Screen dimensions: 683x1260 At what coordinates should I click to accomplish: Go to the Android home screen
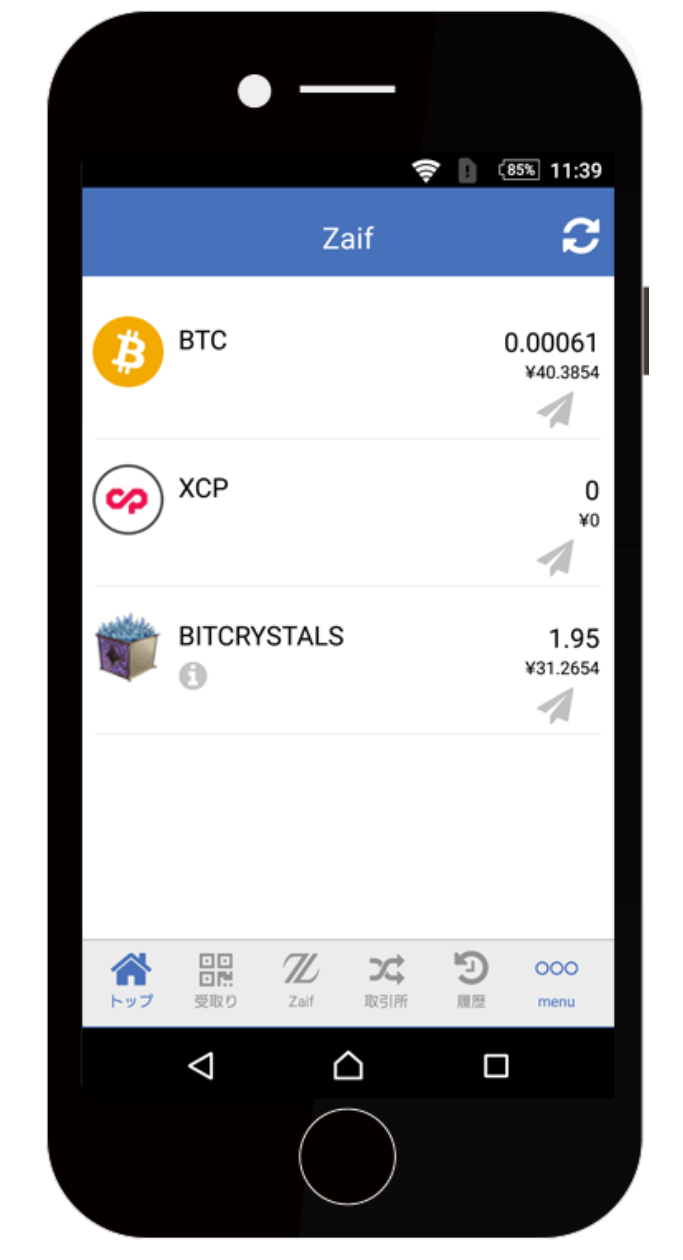coord(347,1066)
